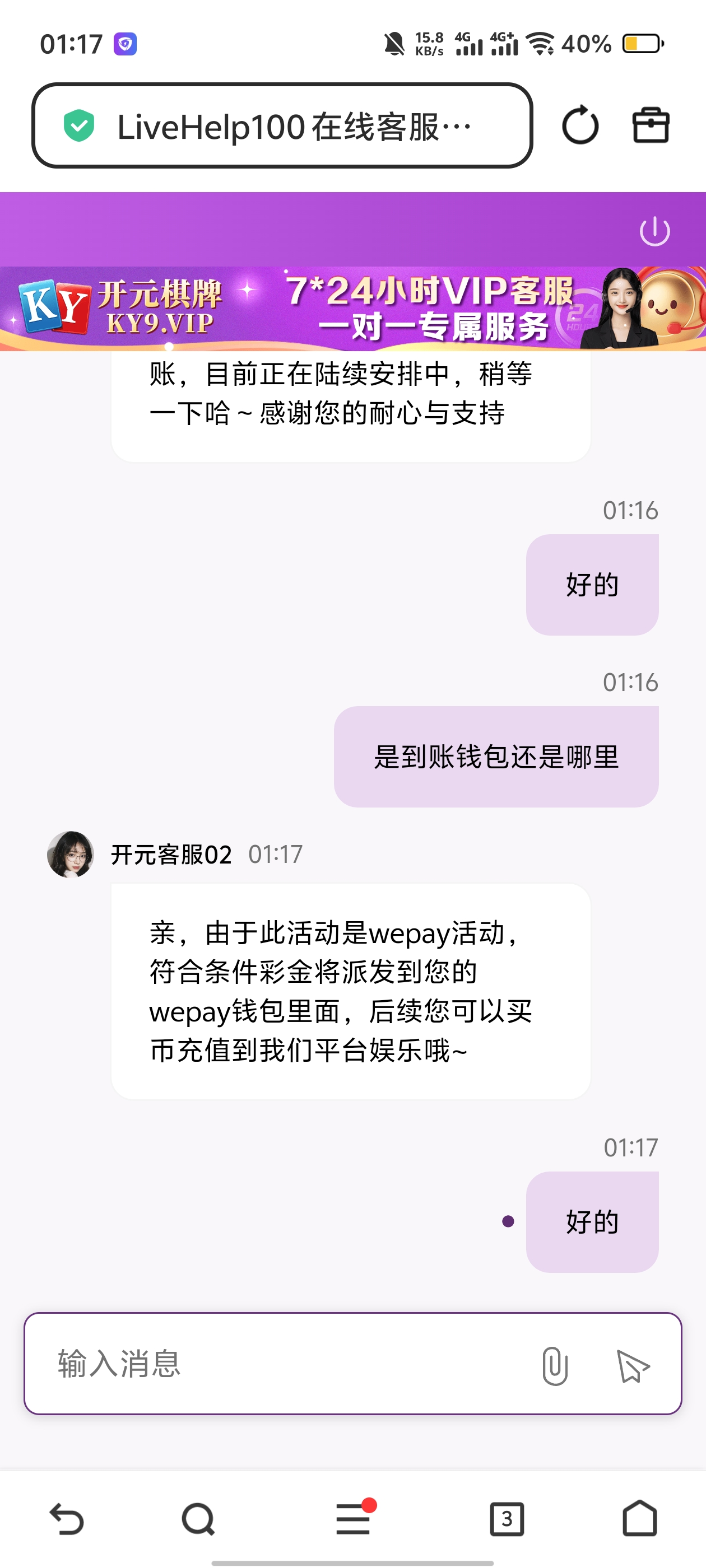Open the 开元棋牌 VIP客服 banner
The image size is (706, 1568).
[354, 308]
